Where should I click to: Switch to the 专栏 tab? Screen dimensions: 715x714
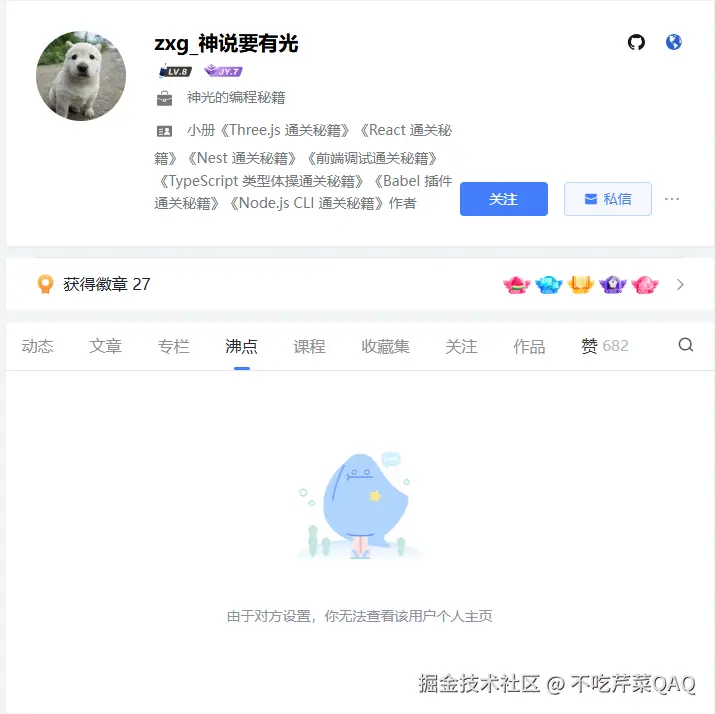[173, 346]
